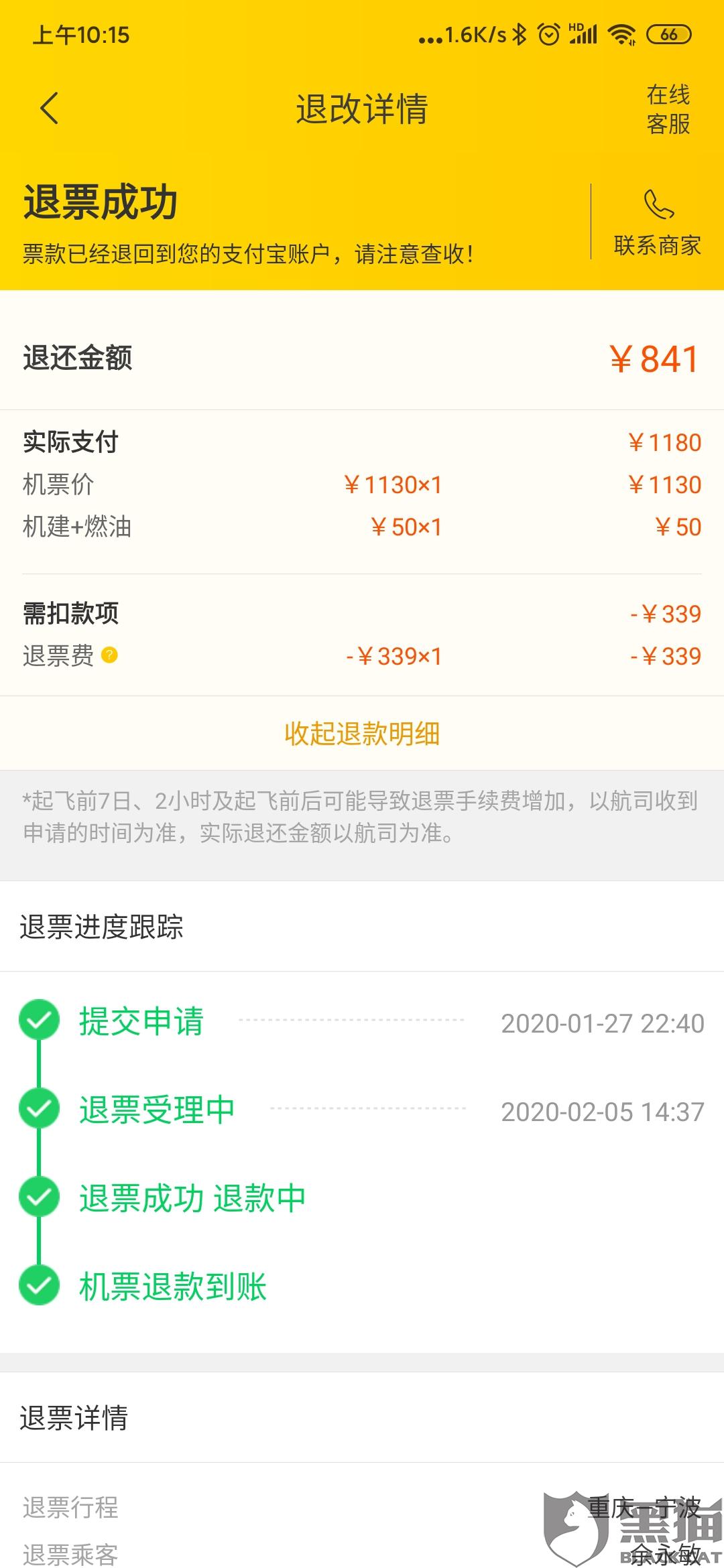Tap the question mark beside 退票费
The image size is (724, 1568).
click(x=109, y=655)
